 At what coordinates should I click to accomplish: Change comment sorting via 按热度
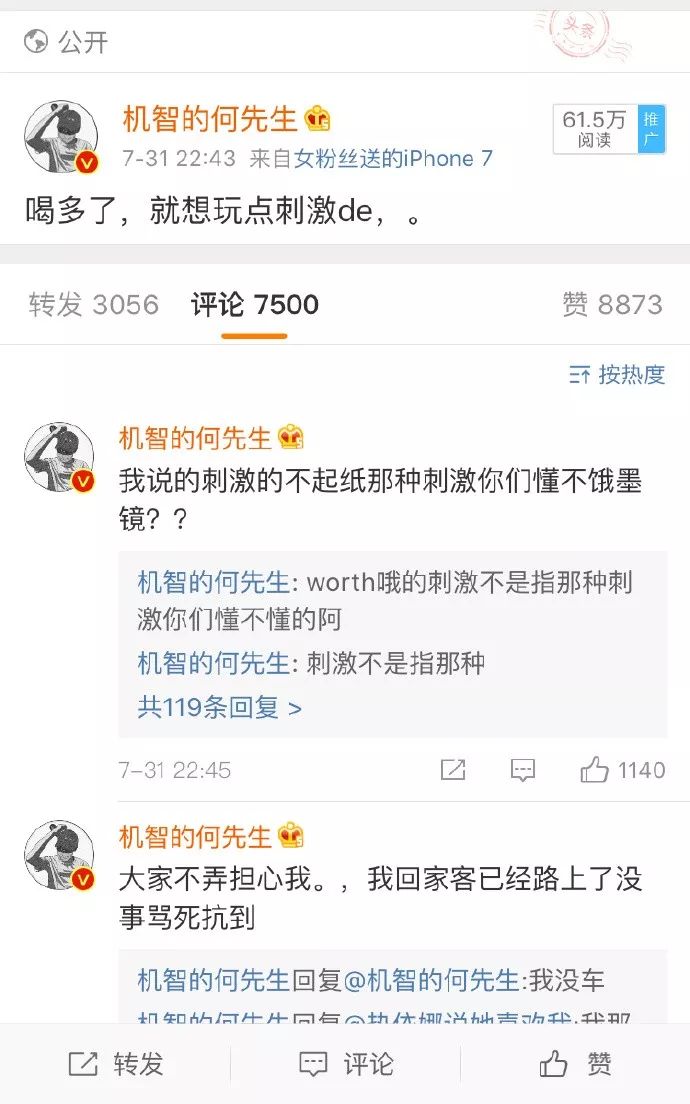617,375
